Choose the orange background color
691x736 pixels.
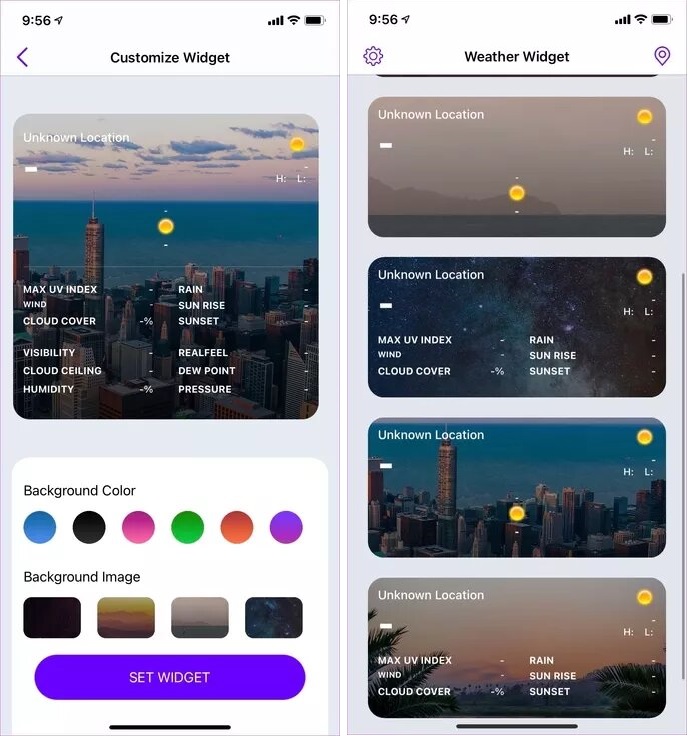coord(237,527)
